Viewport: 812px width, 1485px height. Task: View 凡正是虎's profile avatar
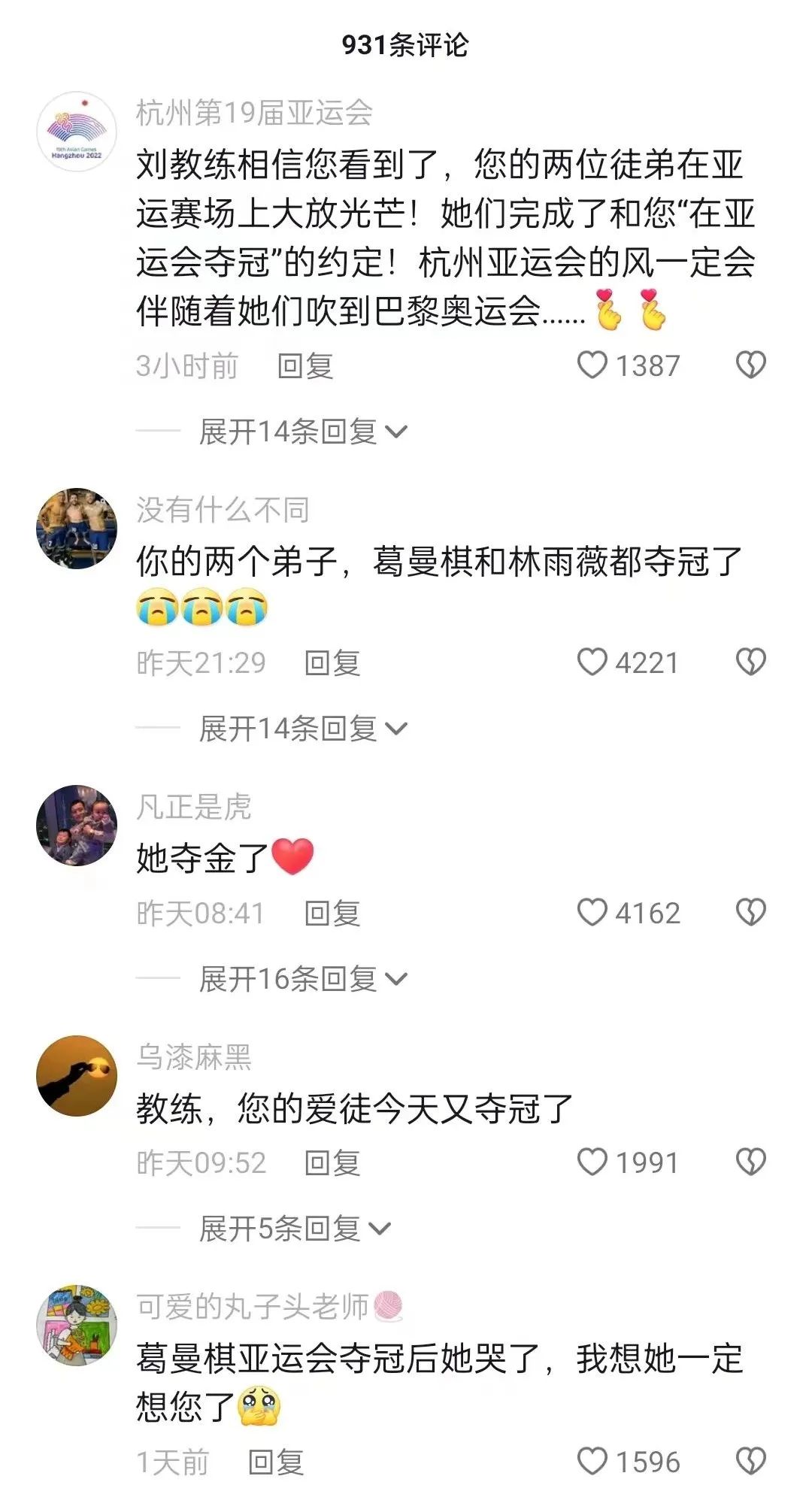tap(77, 826)
